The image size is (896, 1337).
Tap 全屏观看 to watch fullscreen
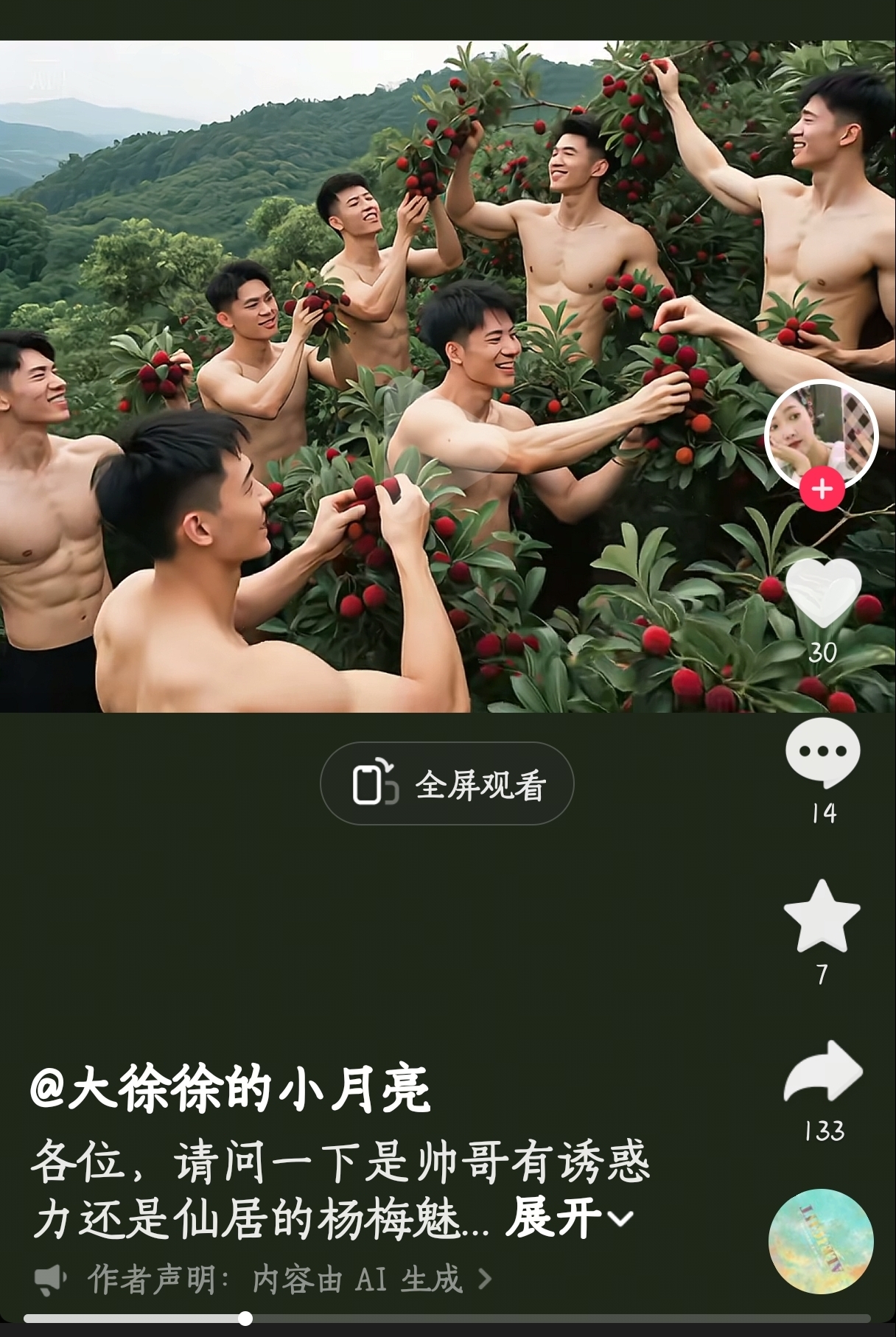coord(447,783)
